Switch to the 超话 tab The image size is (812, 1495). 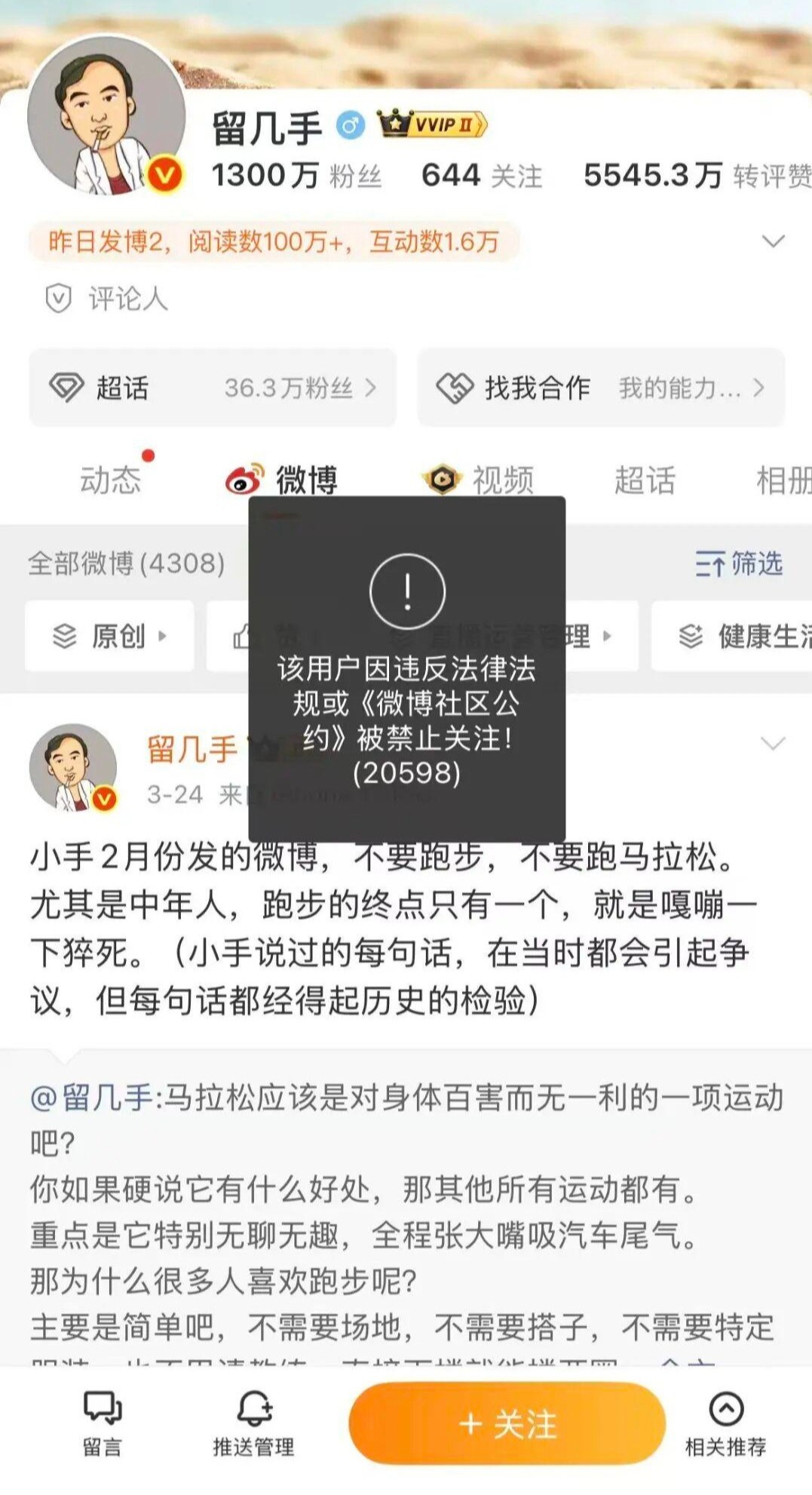pyautogui.click(x=644, y=480)
